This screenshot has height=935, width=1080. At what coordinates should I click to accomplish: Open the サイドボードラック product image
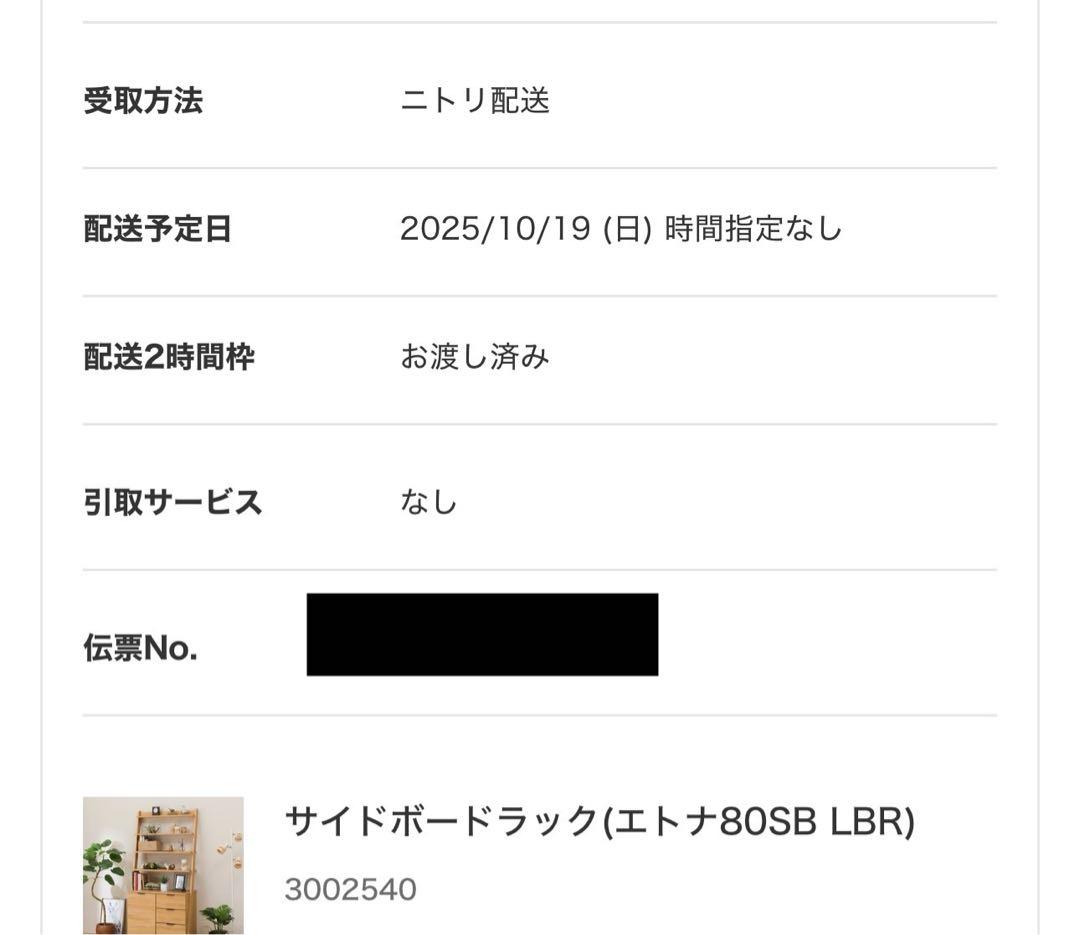coord(163,865)
